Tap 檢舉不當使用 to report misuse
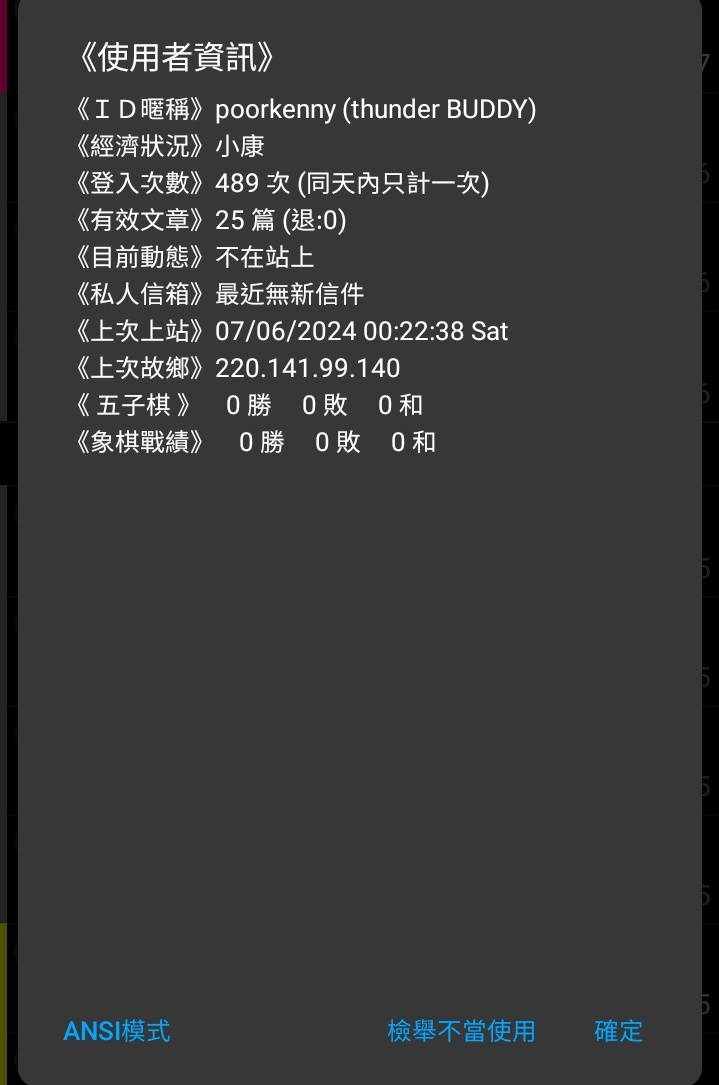This screenshot has width=719, height=1085. (x=461, y=1031)
